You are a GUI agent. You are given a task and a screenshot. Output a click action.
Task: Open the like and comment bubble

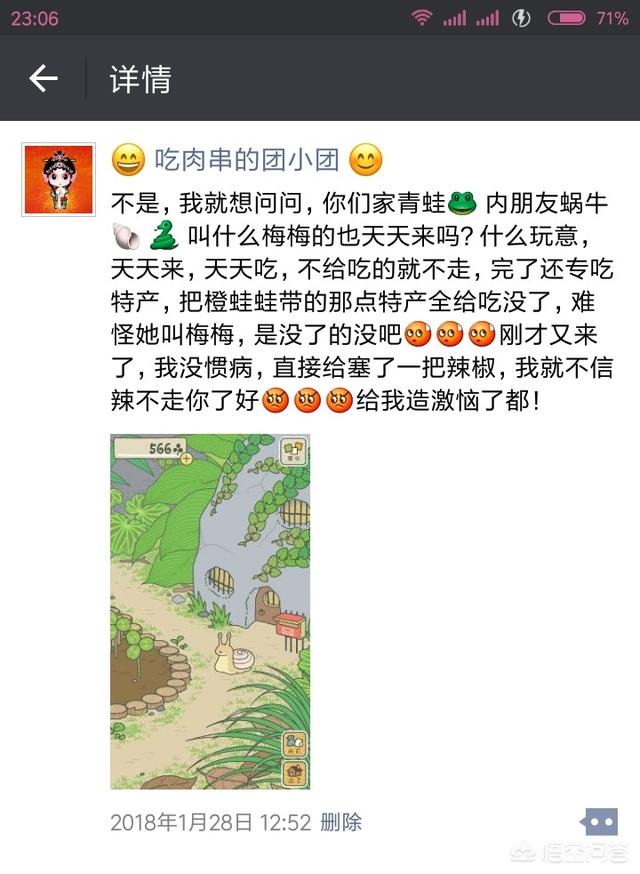pyautogui.click(x=599, y=822)
